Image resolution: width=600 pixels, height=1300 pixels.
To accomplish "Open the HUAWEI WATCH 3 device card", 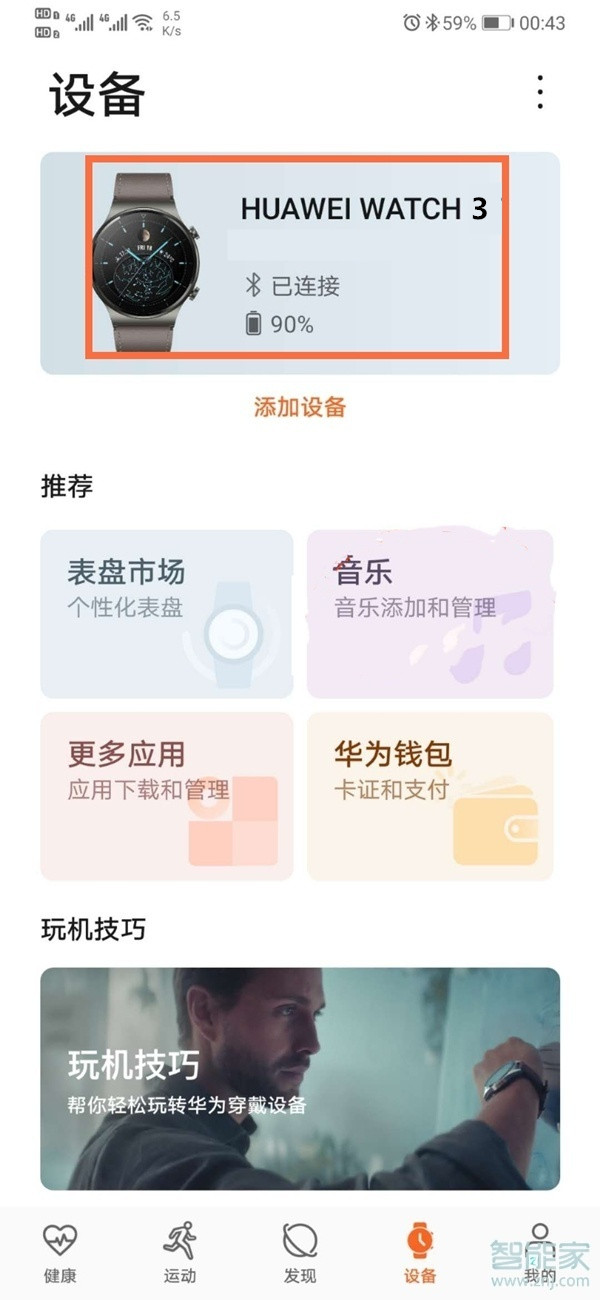I will [x=299, y=264].
